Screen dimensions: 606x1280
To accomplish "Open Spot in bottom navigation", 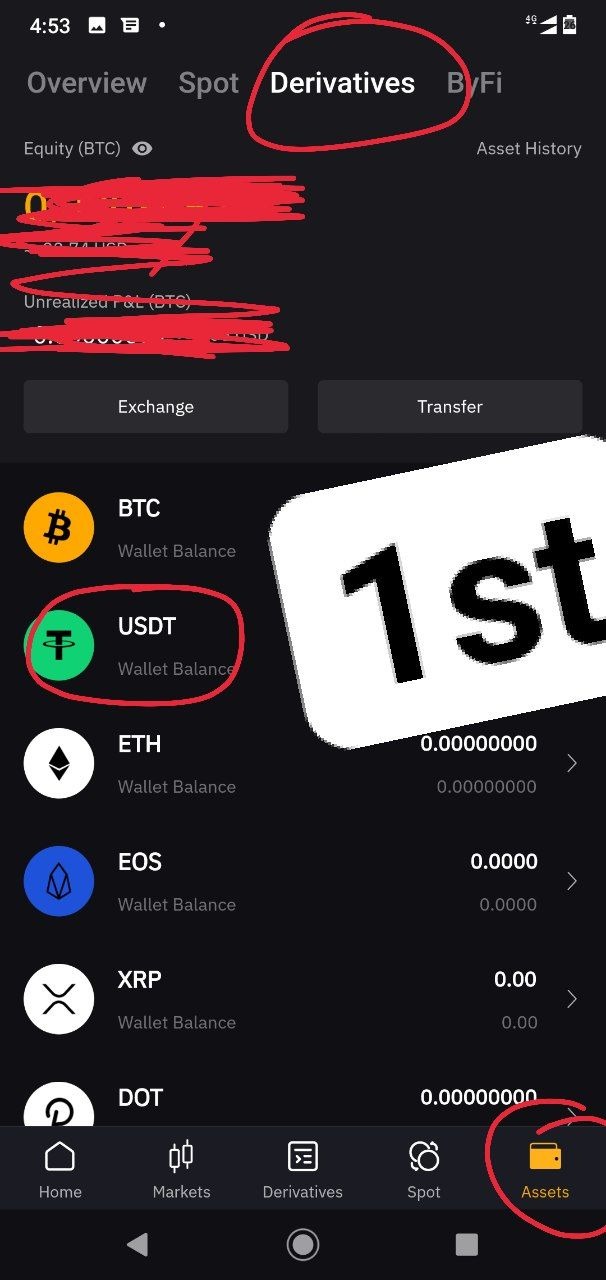I will coord(424,1170).
